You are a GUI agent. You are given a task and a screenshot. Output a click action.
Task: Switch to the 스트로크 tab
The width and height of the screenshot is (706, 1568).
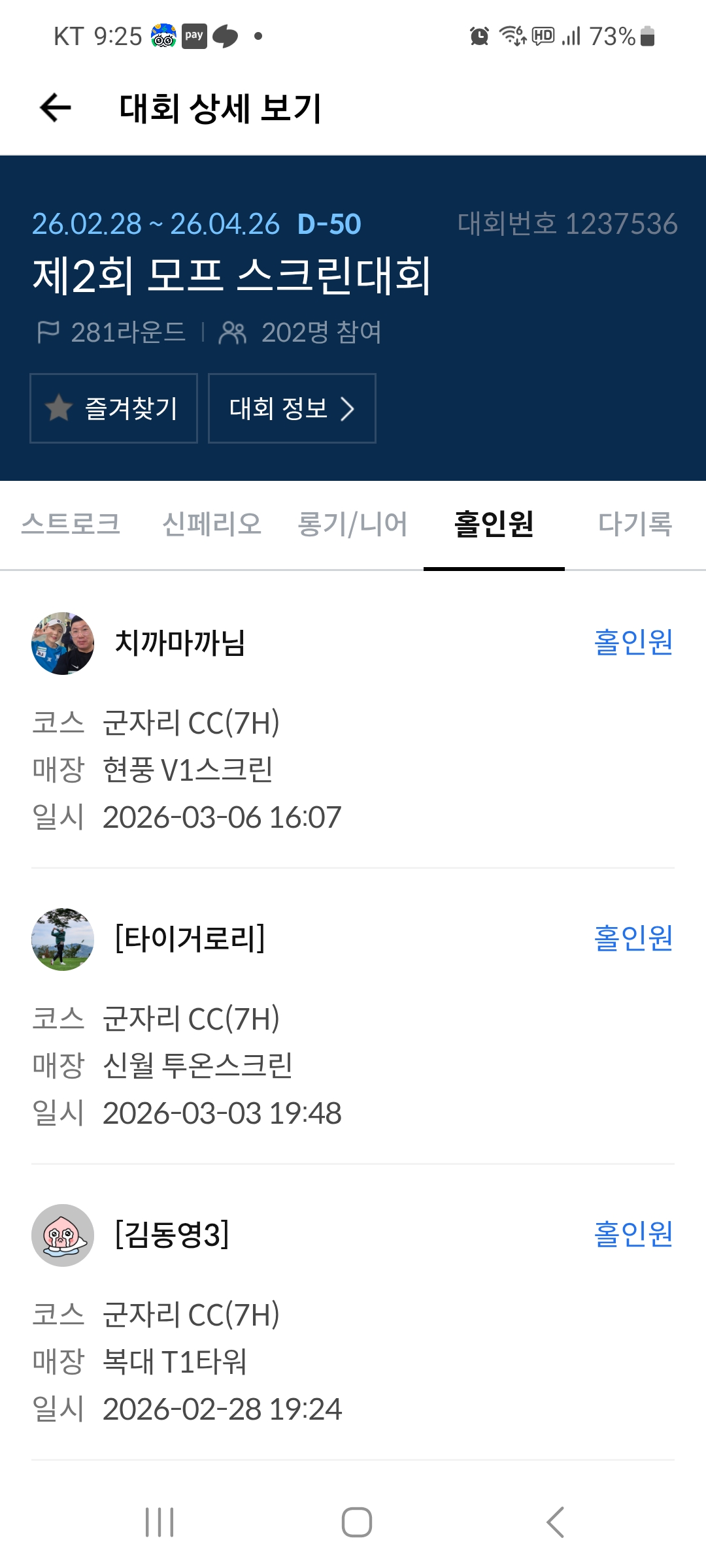coord(71,524)
